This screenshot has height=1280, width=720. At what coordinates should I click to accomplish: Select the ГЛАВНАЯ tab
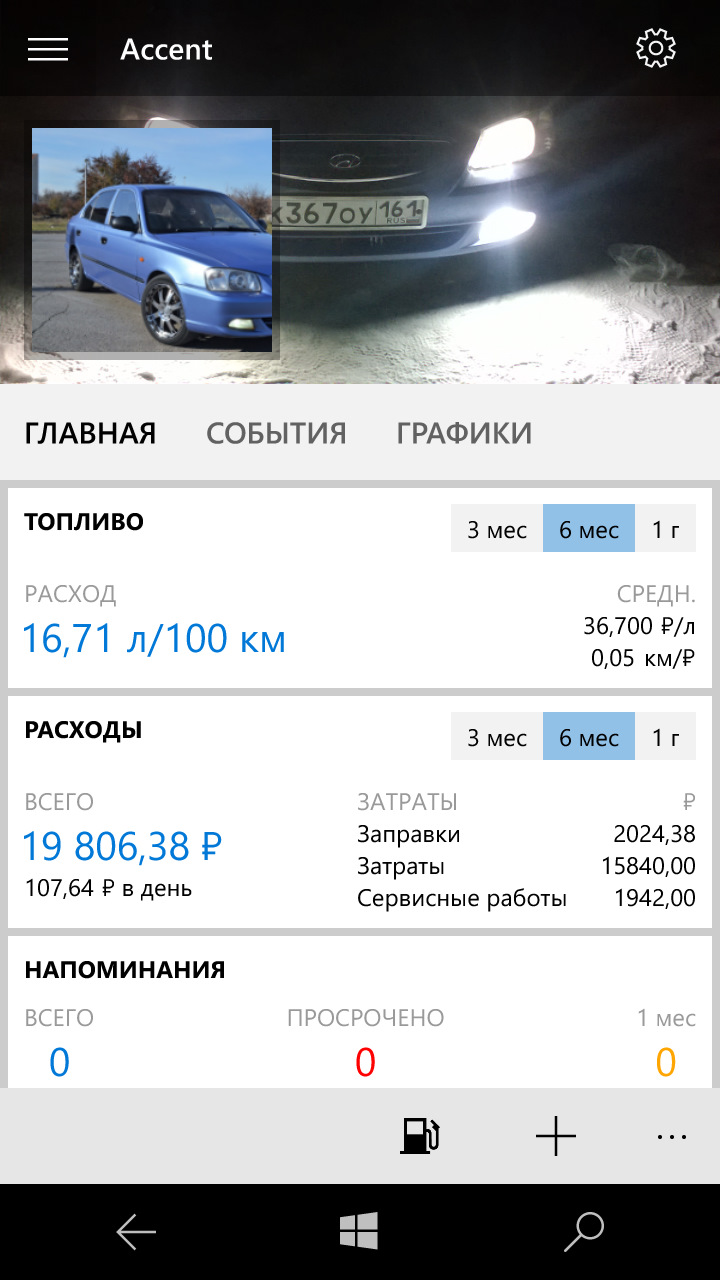tap(90, 433)
